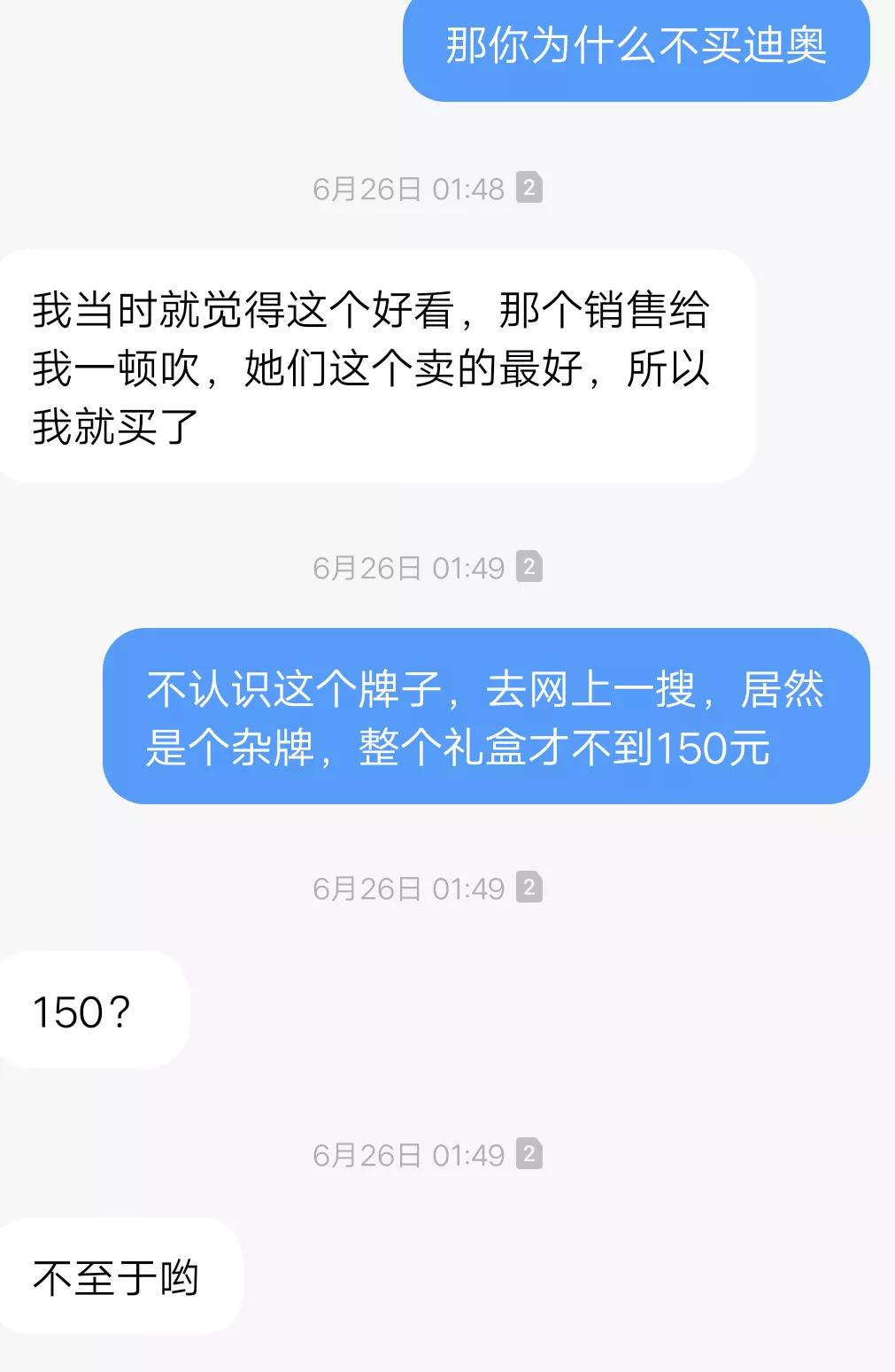Click the SIM 2 icon beside the last 01:49 timestamp
Image resolution: width=895 pixels, height=1372 pixels.
tap(528, 1156)
